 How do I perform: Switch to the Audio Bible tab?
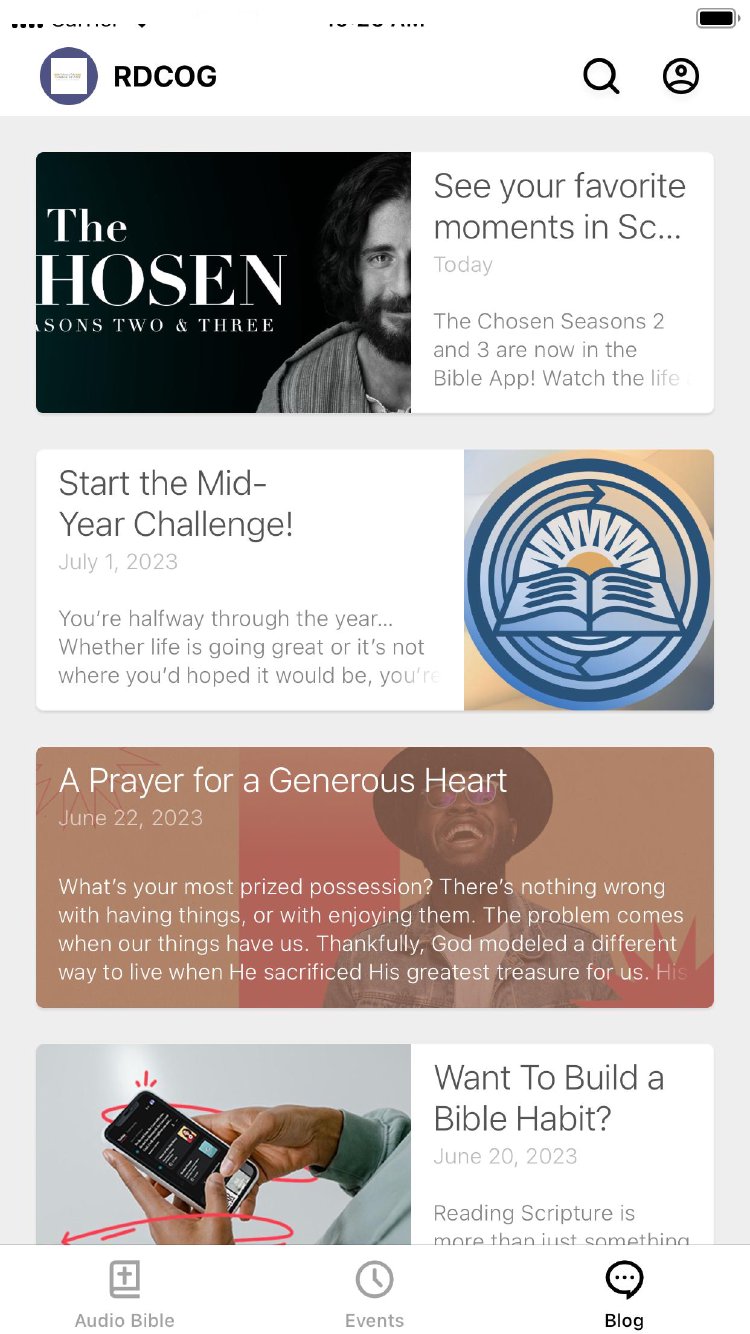125,1294
